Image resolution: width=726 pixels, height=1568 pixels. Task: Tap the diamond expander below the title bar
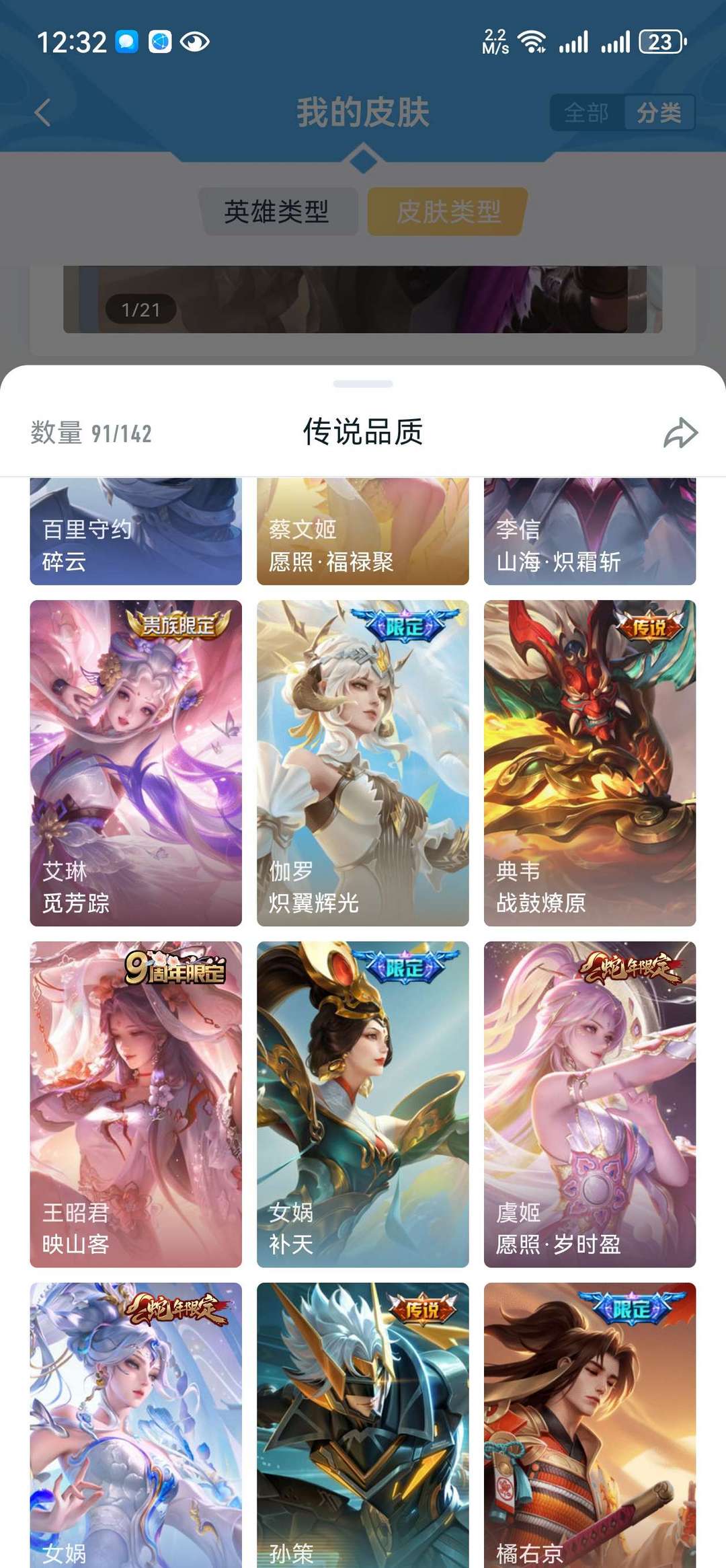click(x=363, y=159)
